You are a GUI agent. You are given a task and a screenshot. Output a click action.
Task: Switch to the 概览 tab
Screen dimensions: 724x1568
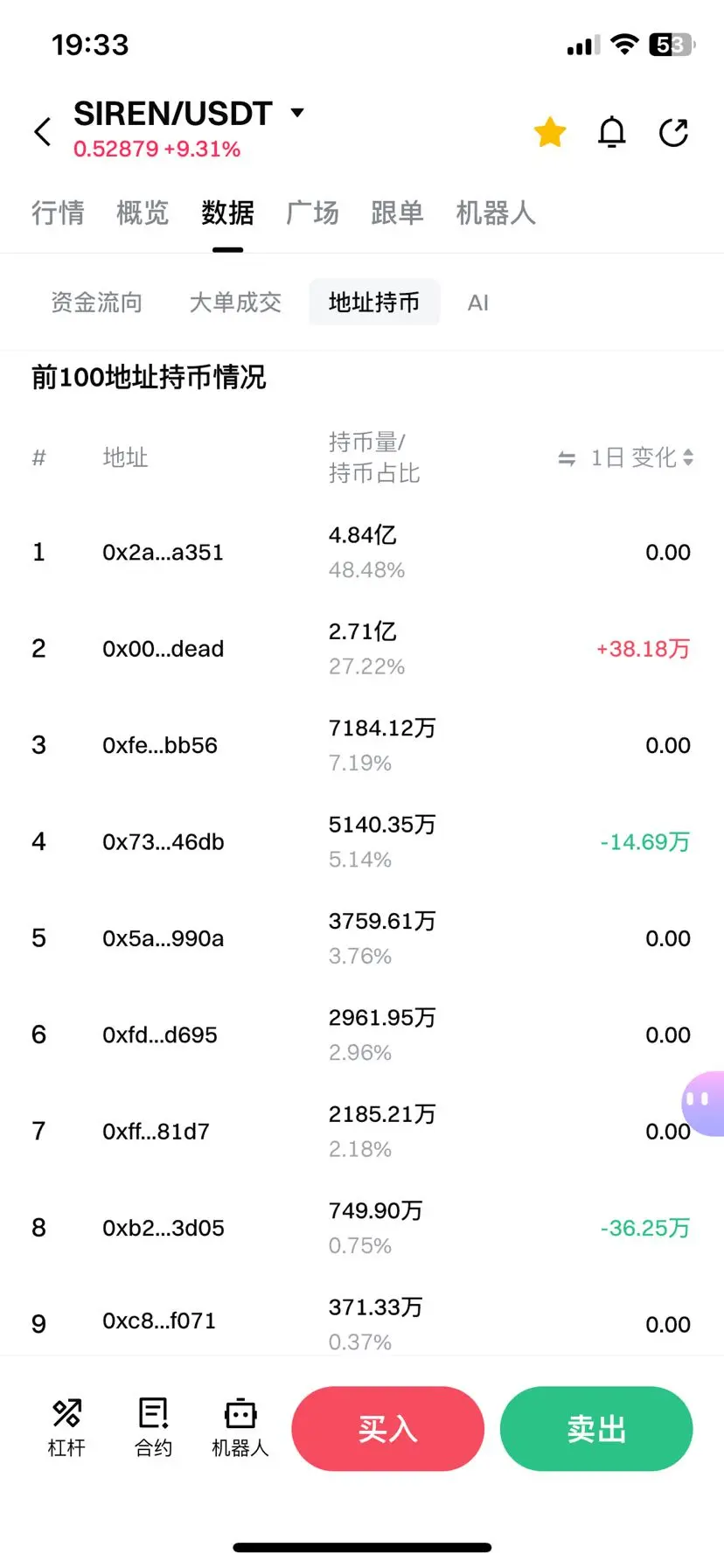click(143, 213)
